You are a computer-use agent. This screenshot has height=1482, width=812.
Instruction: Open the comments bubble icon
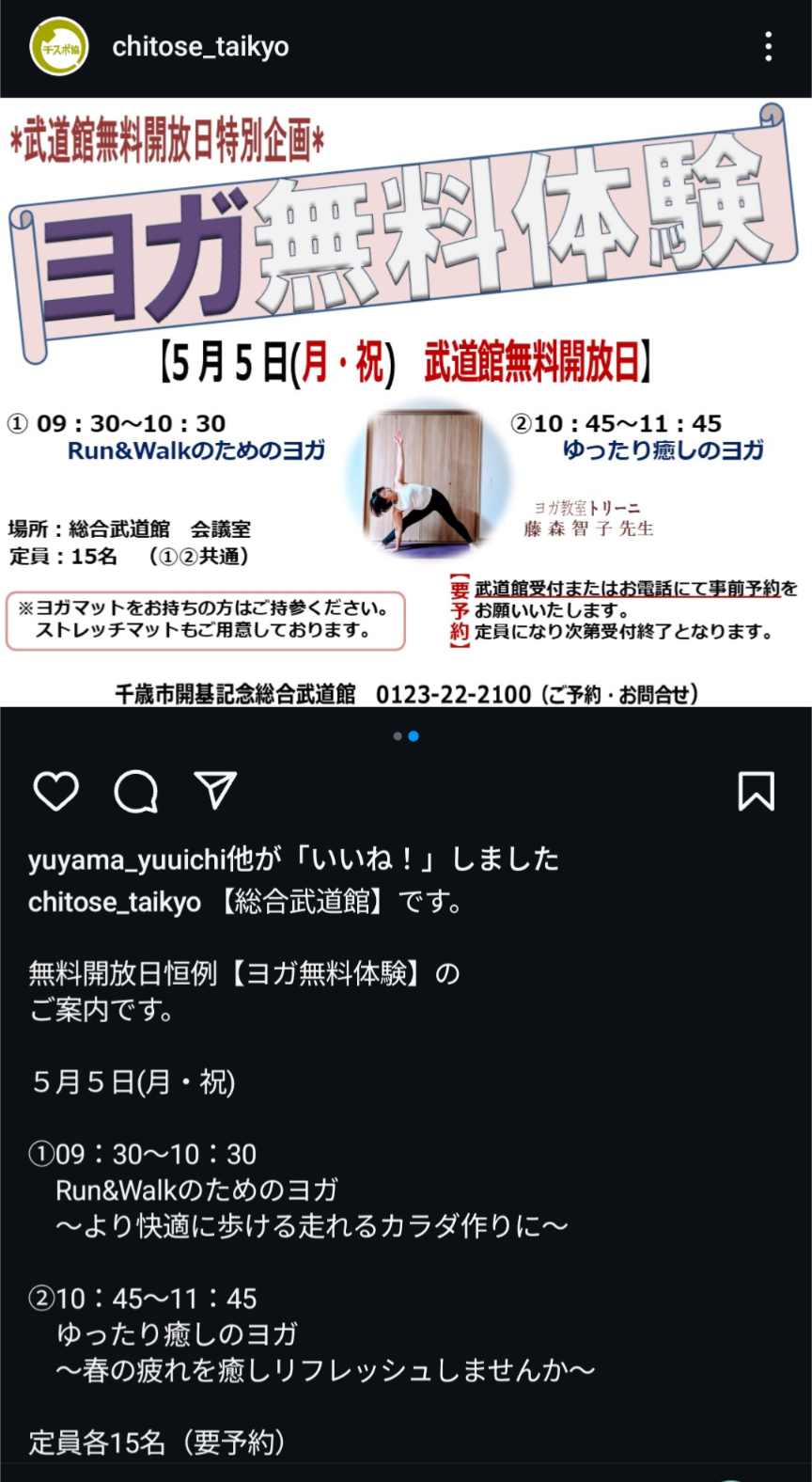pos(136,792)
